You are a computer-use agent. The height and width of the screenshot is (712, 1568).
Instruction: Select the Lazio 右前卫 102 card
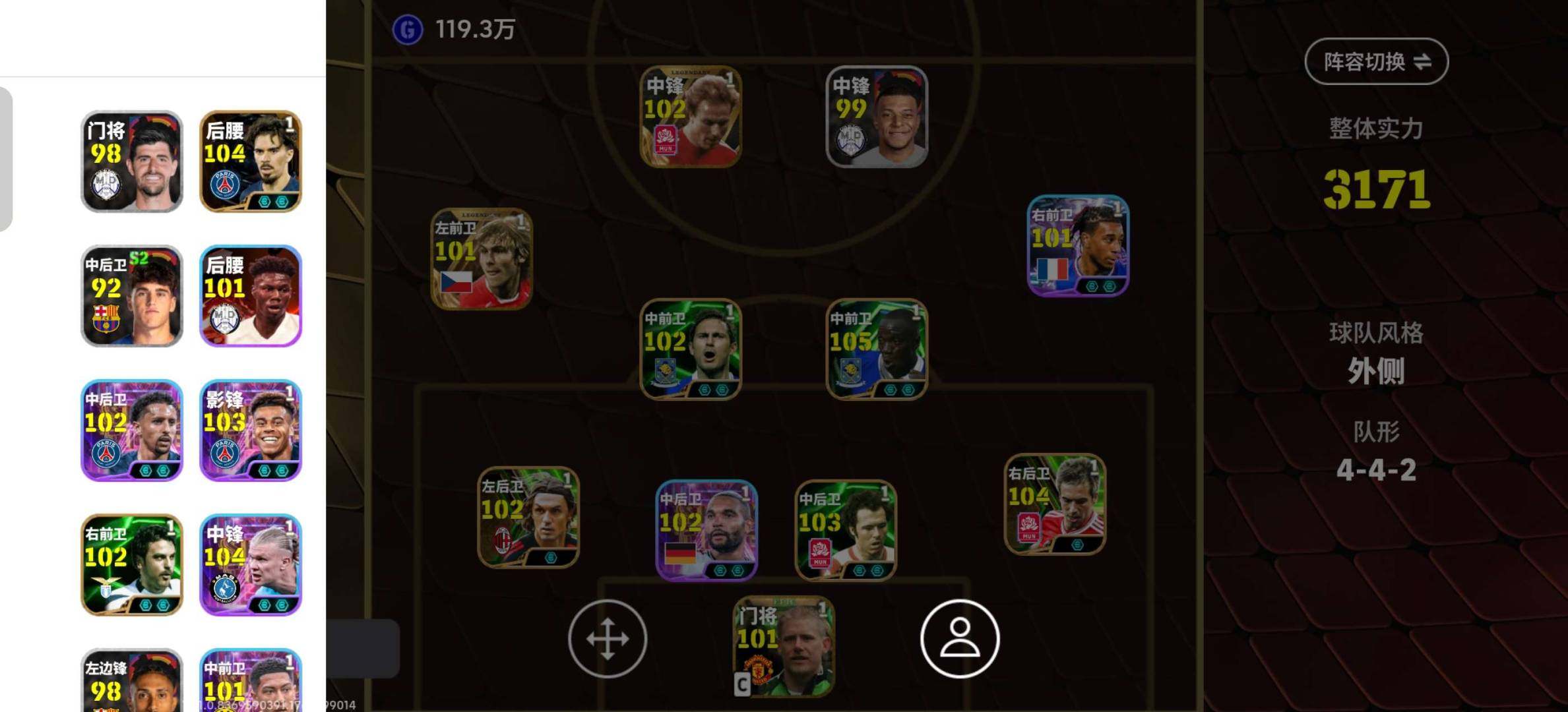pyautogui.click(x=132, y=564)
